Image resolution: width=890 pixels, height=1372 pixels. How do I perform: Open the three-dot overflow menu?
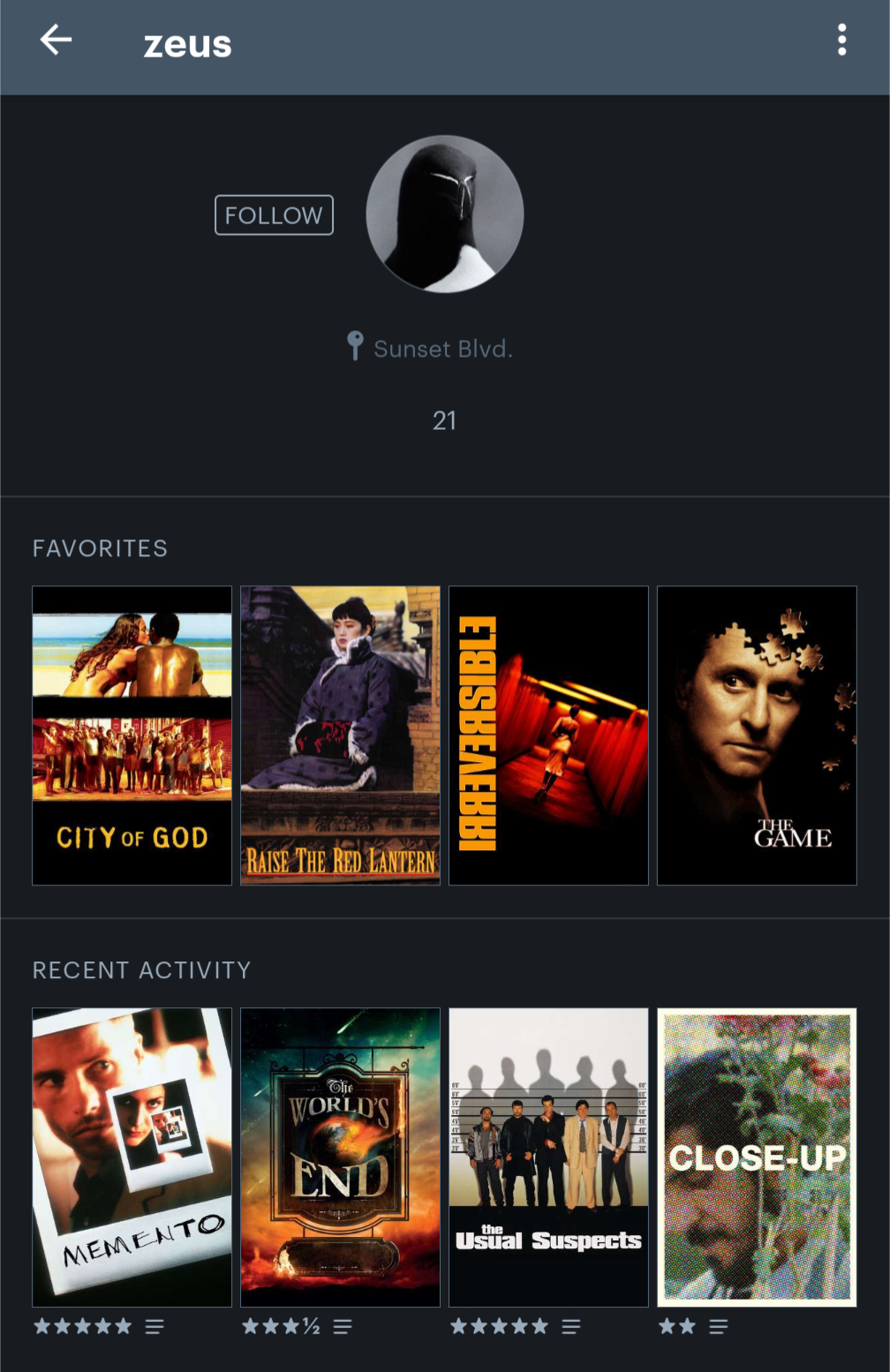(x=841, y=41)
